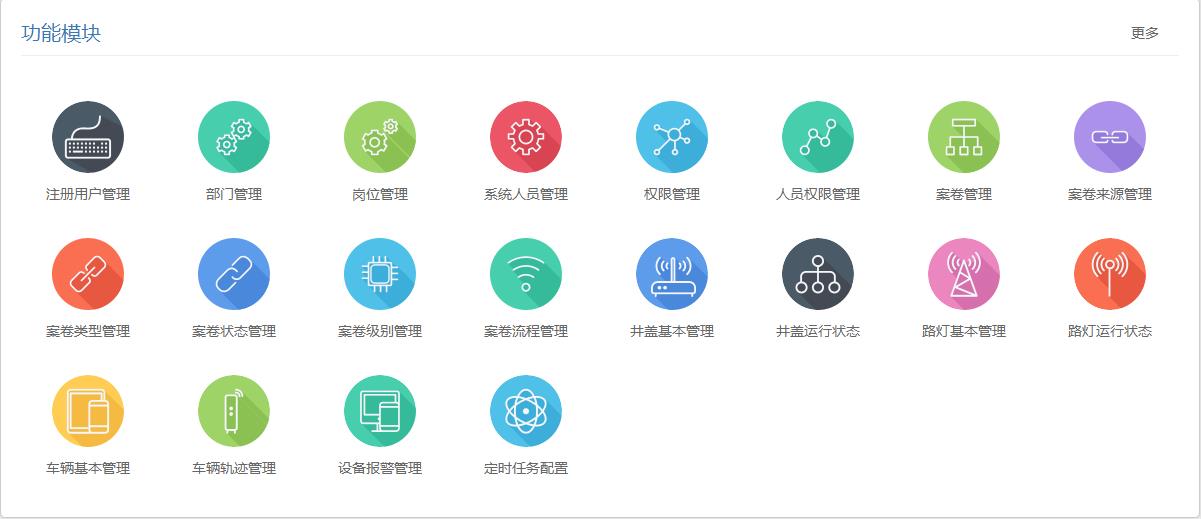1201x519 pixels.
Task: Select 车辆轨迹管理
Action: point(234,412)
